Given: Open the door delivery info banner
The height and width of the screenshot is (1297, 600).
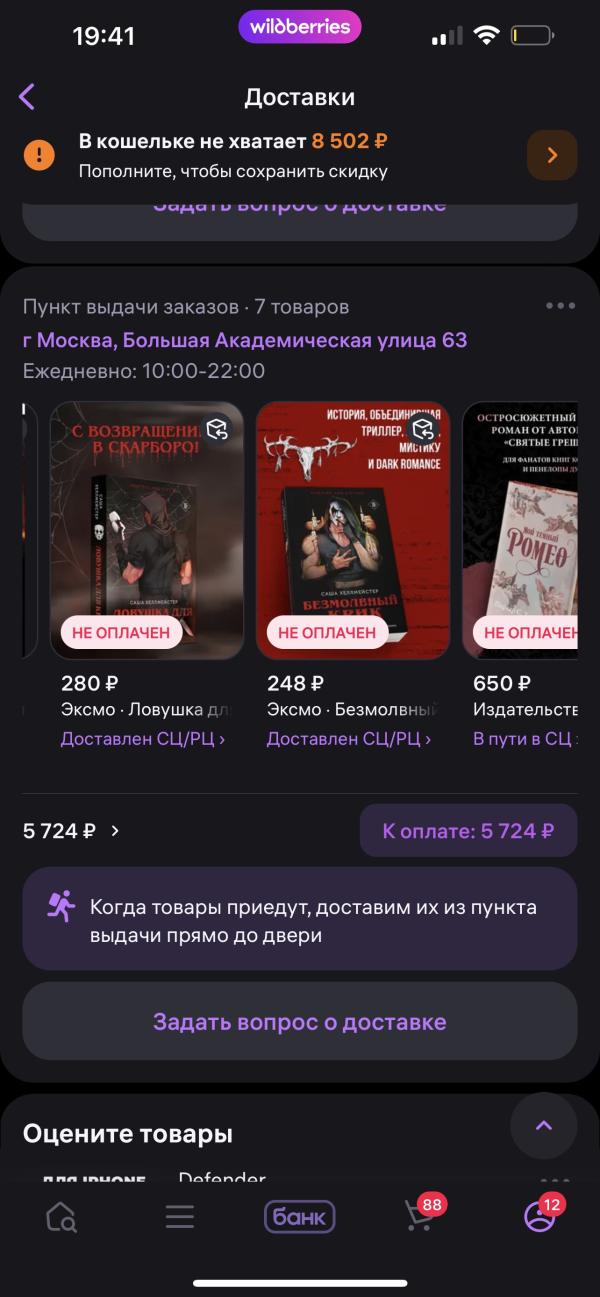Looking at the screenshot, I should click(300, 919).
